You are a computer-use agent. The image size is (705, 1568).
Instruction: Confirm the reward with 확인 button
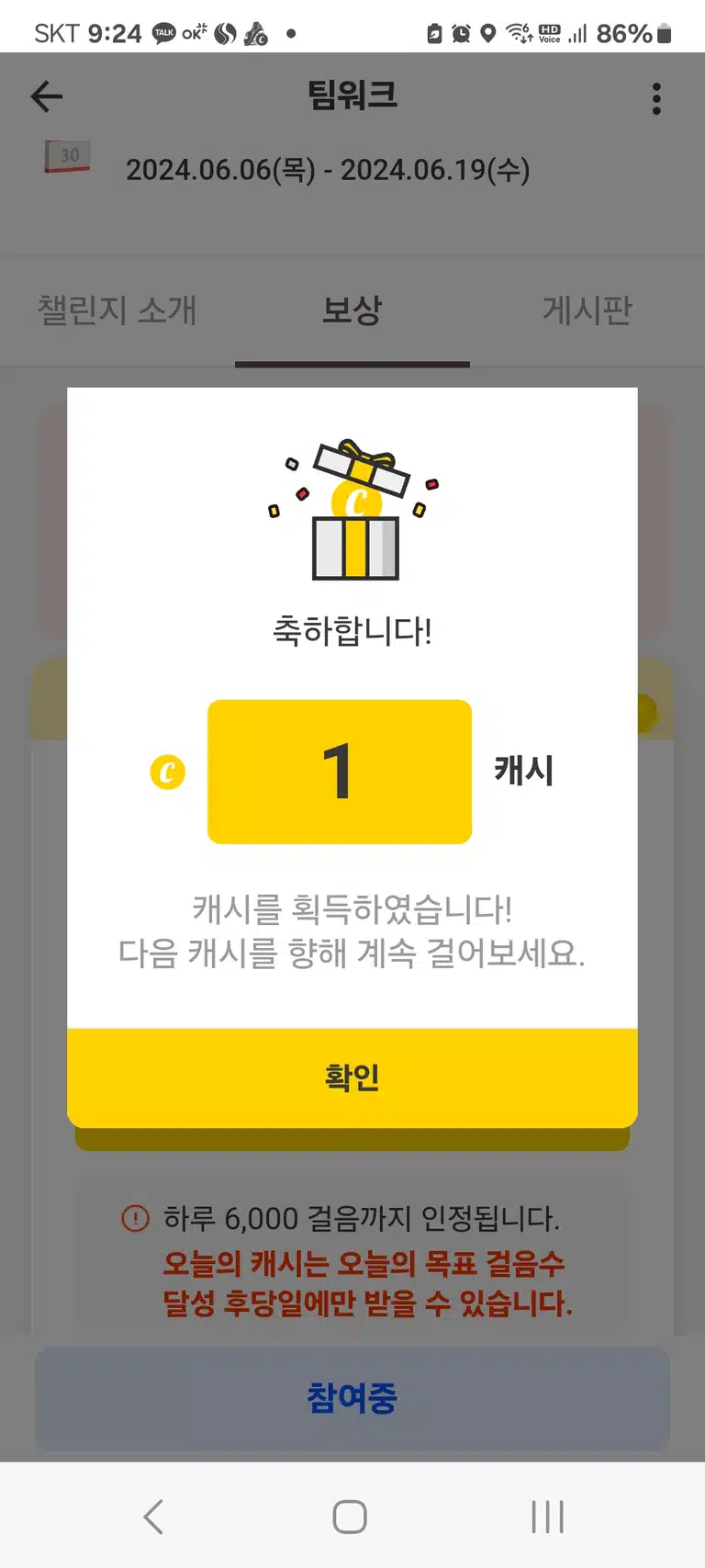352,1077
